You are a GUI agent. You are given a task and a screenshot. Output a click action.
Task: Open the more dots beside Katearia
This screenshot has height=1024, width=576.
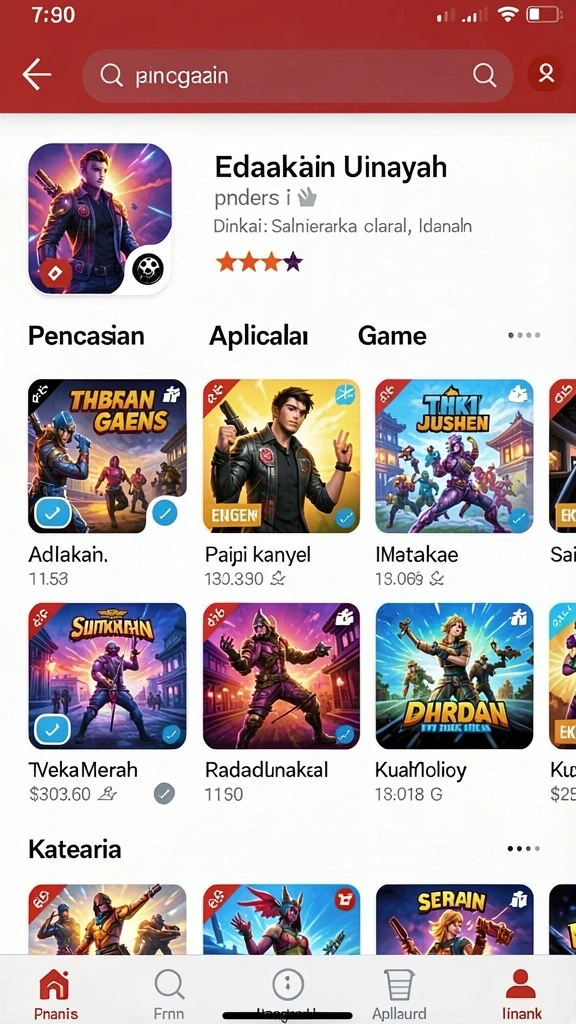524,849
